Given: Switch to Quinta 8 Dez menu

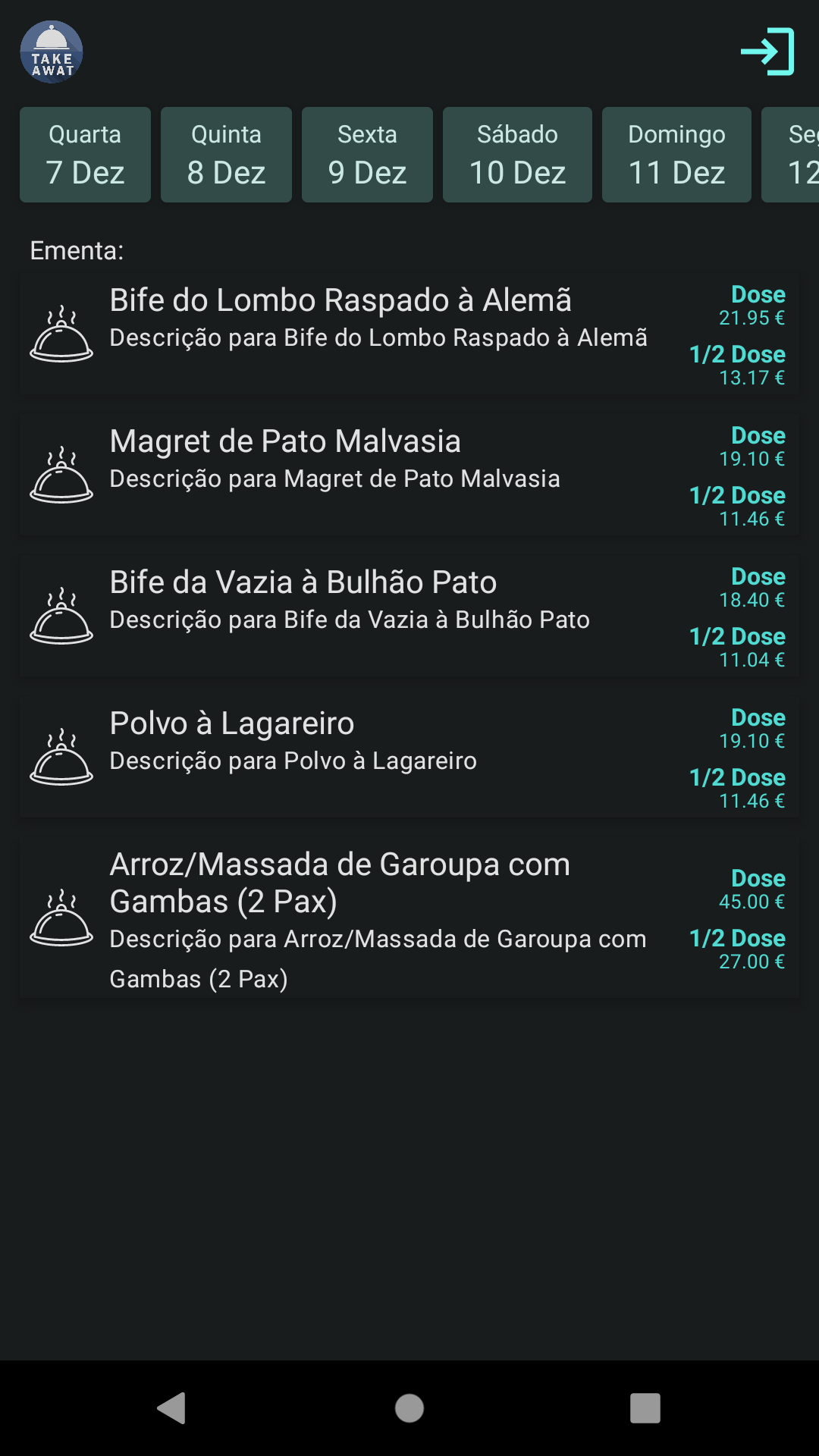Looking at the screenshot, I should click(x=226, y=155).
